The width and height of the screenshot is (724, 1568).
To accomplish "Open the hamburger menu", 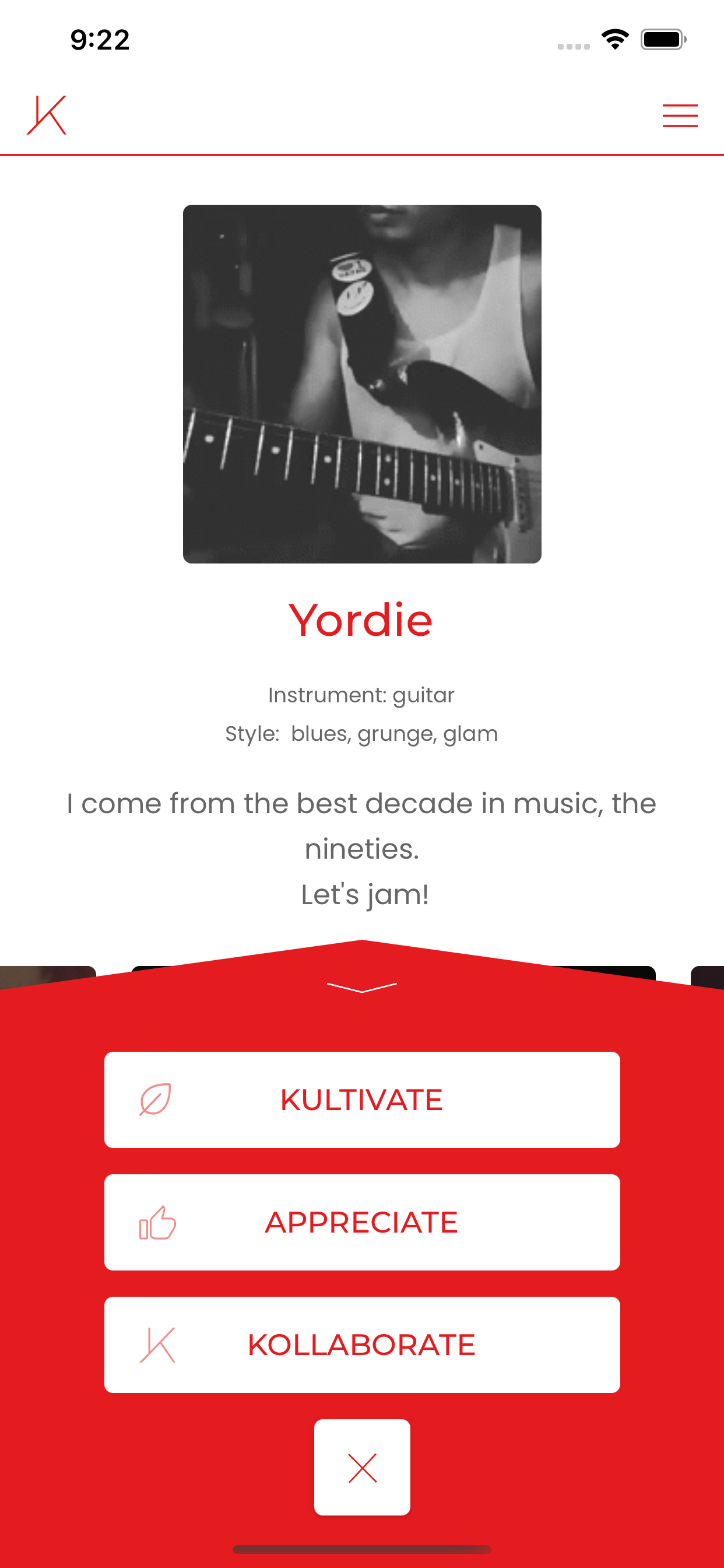I will click(680, 115).
